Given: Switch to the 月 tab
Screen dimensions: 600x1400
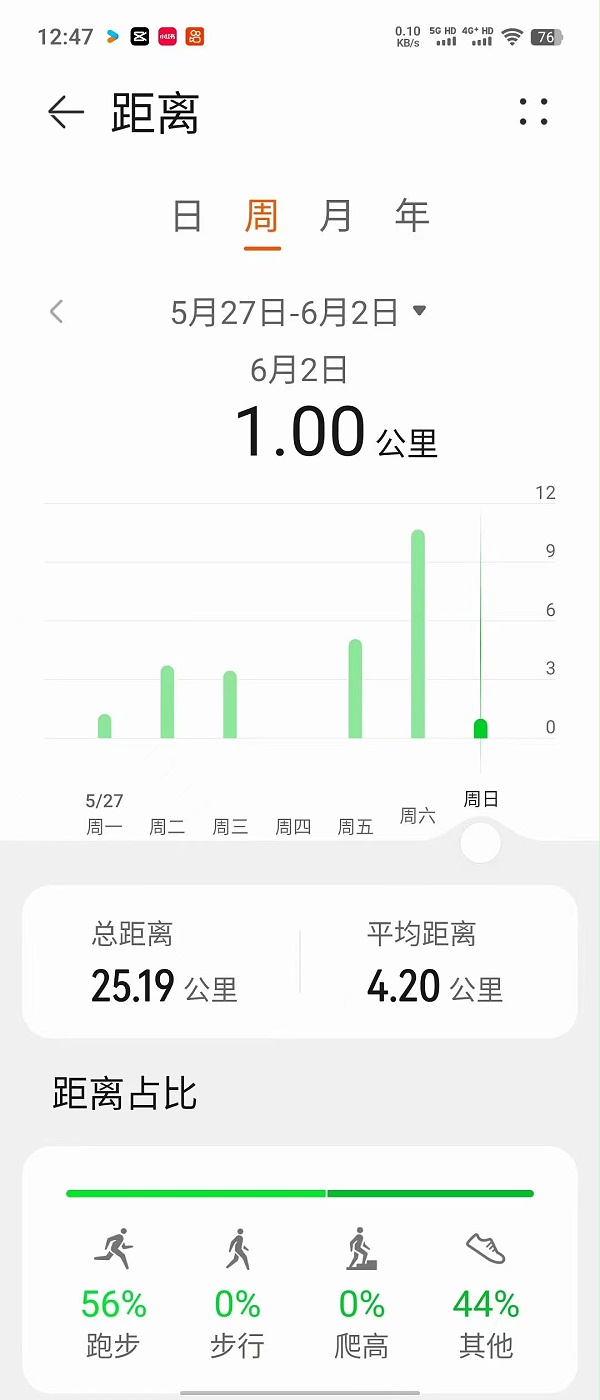Looking at the screenshot, I should (336, 216).
